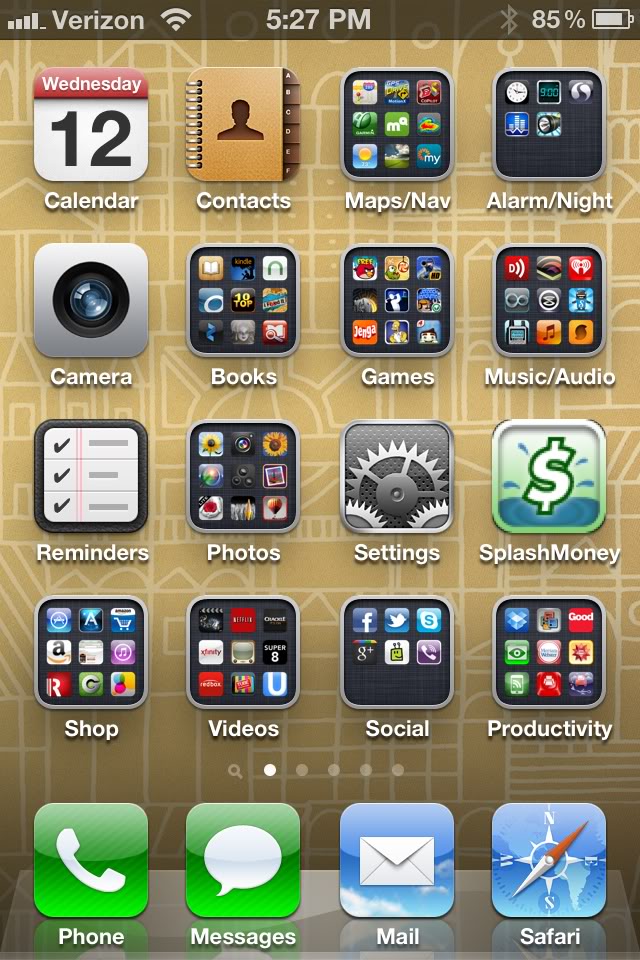Open the Productivity folder
The image size is (640, 960).
pyautogui.click(x=549, y=653)
